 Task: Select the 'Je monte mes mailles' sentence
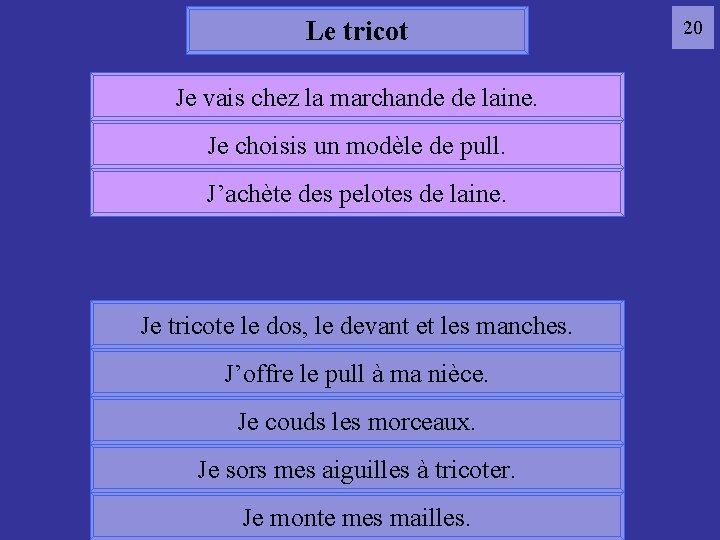click(357, 517)
